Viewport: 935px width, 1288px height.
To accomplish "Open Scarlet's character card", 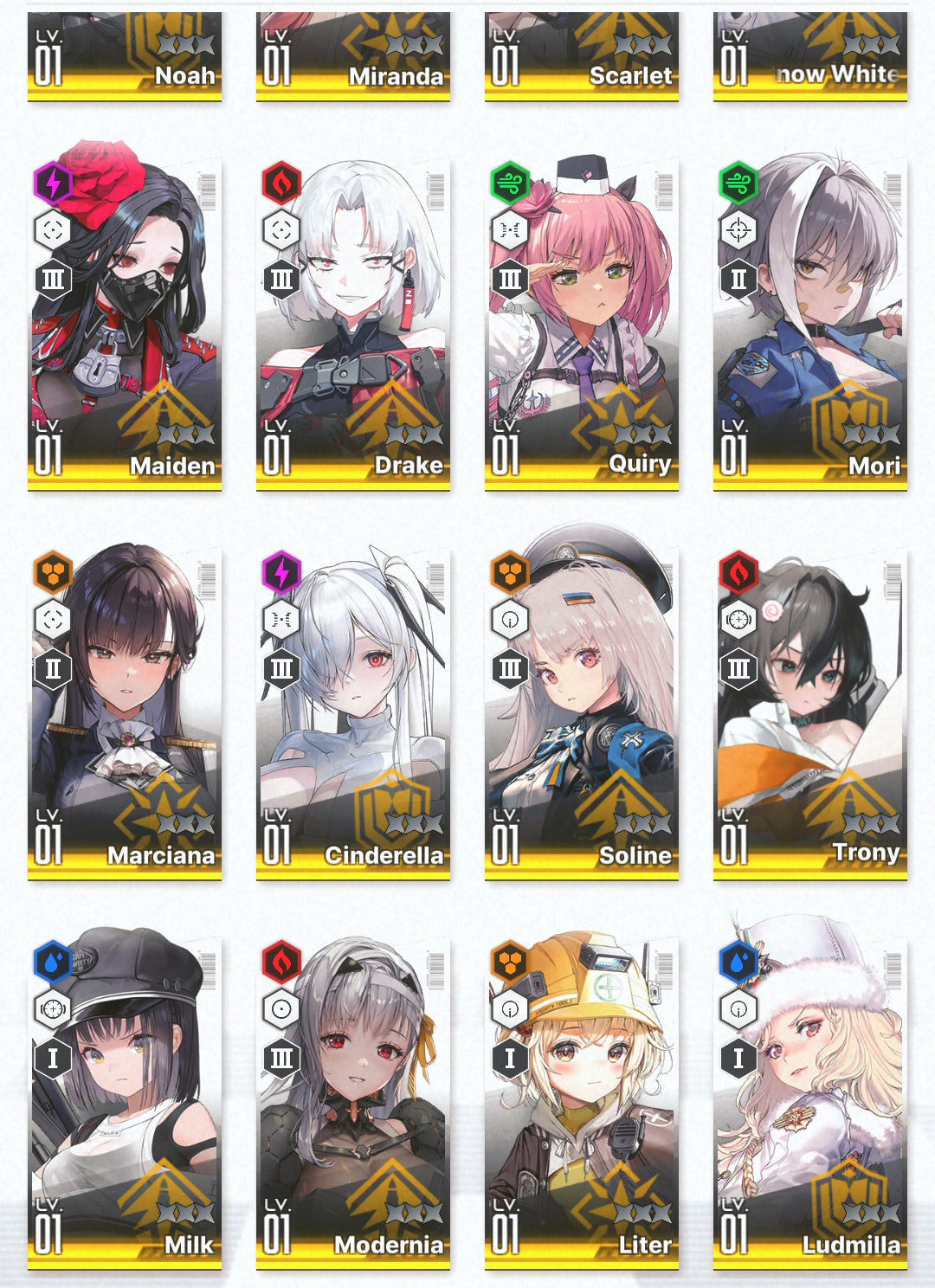I will (x=582, y=56).
